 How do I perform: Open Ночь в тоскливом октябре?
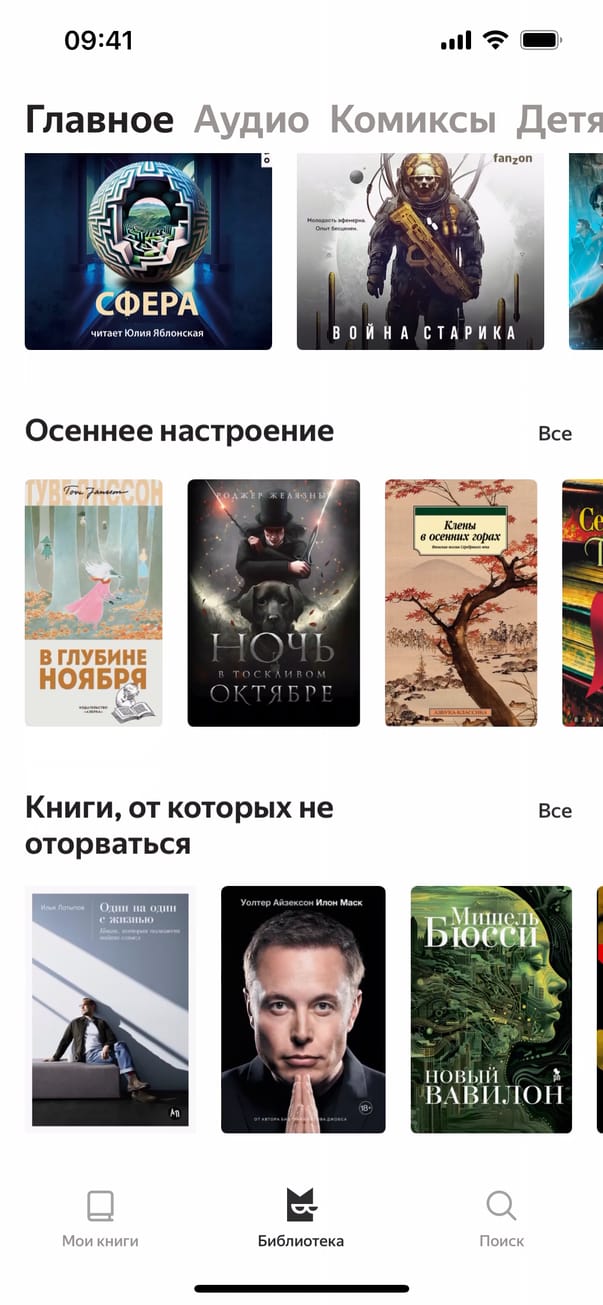pyautogui.click(x=273, y=602)
